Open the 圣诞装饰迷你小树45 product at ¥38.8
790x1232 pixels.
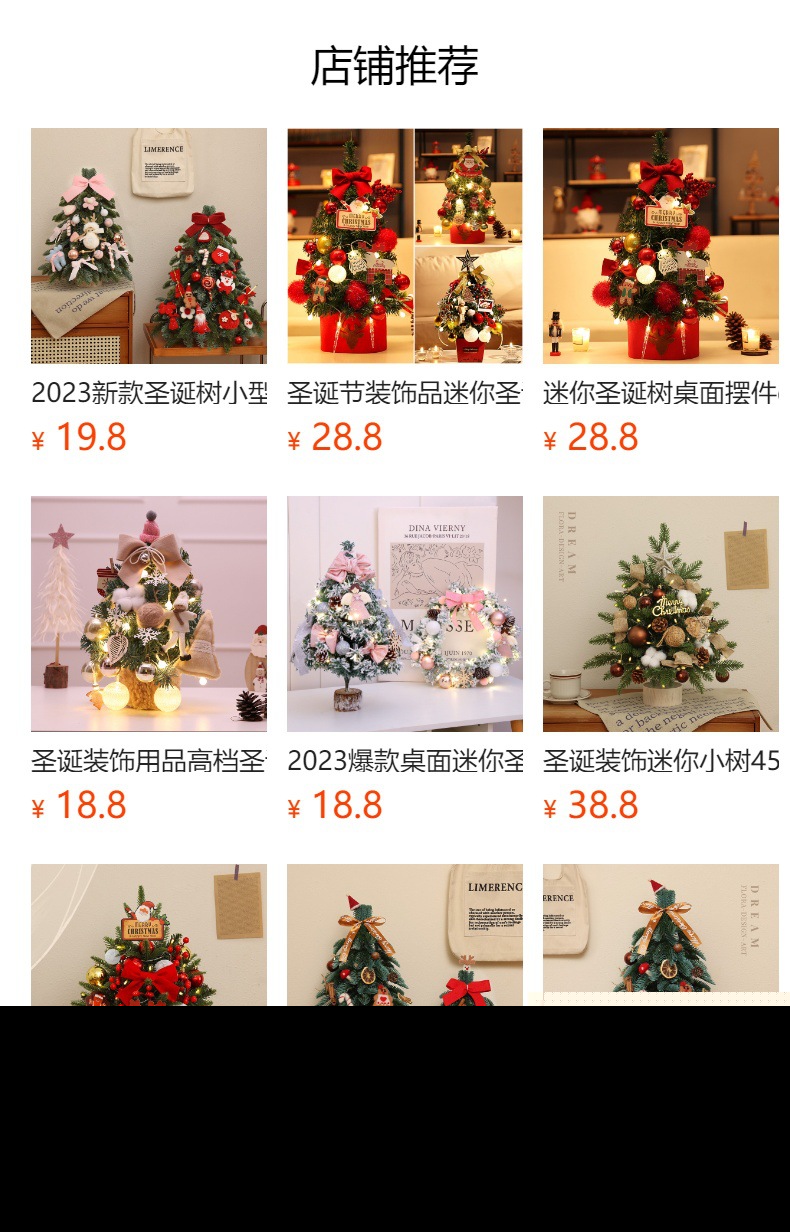click(x=660, y=614)
